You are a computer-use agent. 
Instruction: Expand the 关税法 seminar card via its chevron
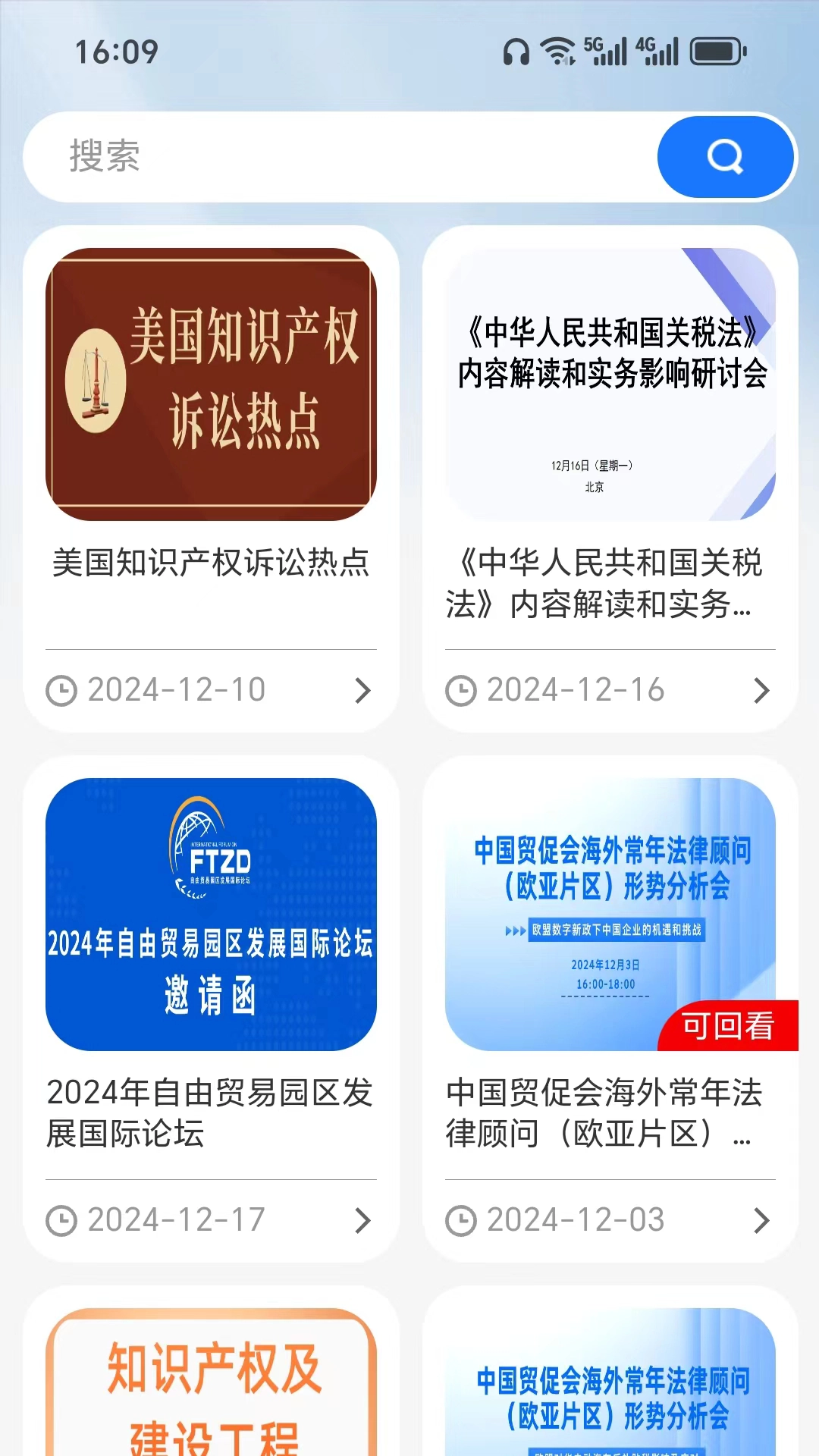762,690
